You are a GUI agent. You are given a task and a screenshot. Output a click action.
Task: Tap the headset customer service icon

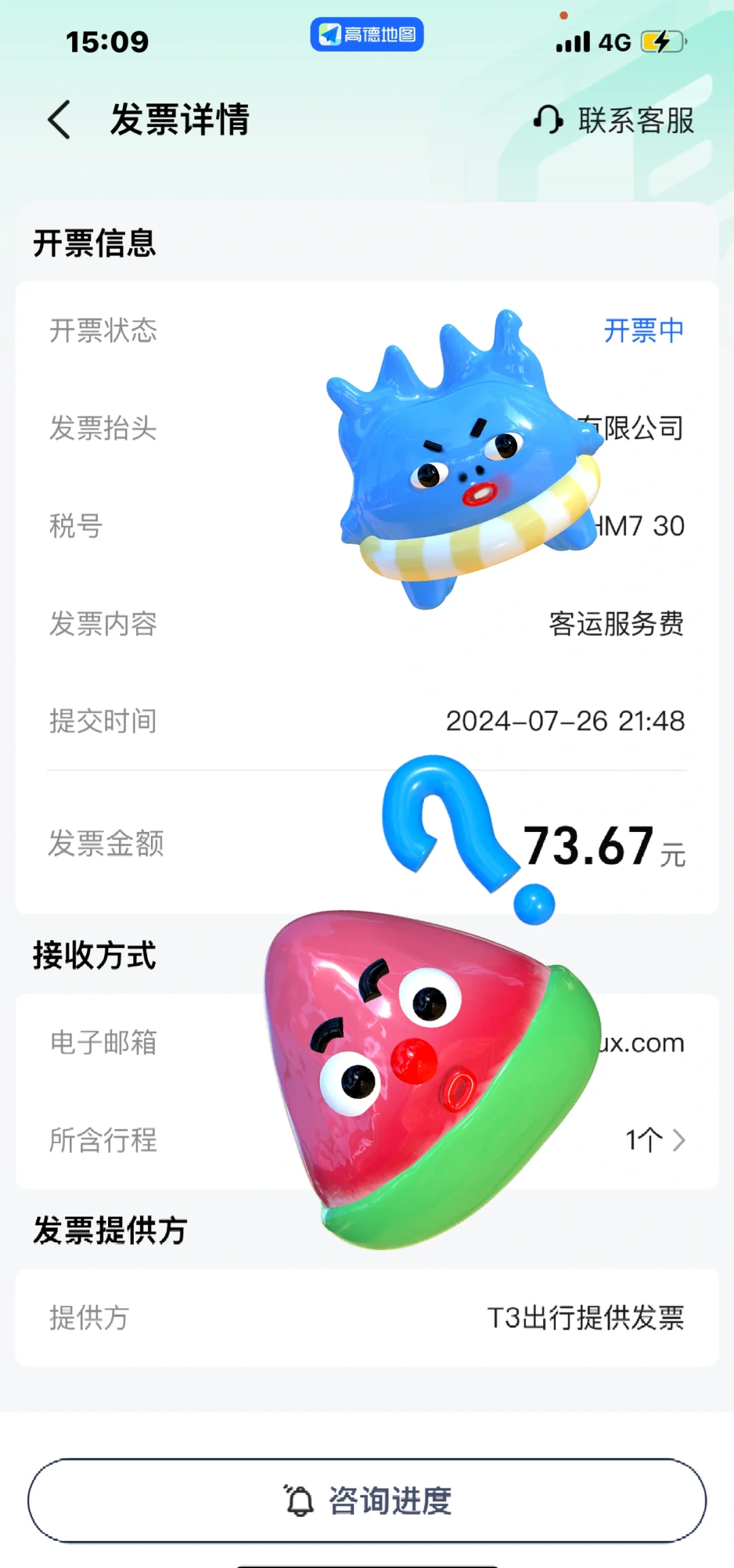[548, 121]
